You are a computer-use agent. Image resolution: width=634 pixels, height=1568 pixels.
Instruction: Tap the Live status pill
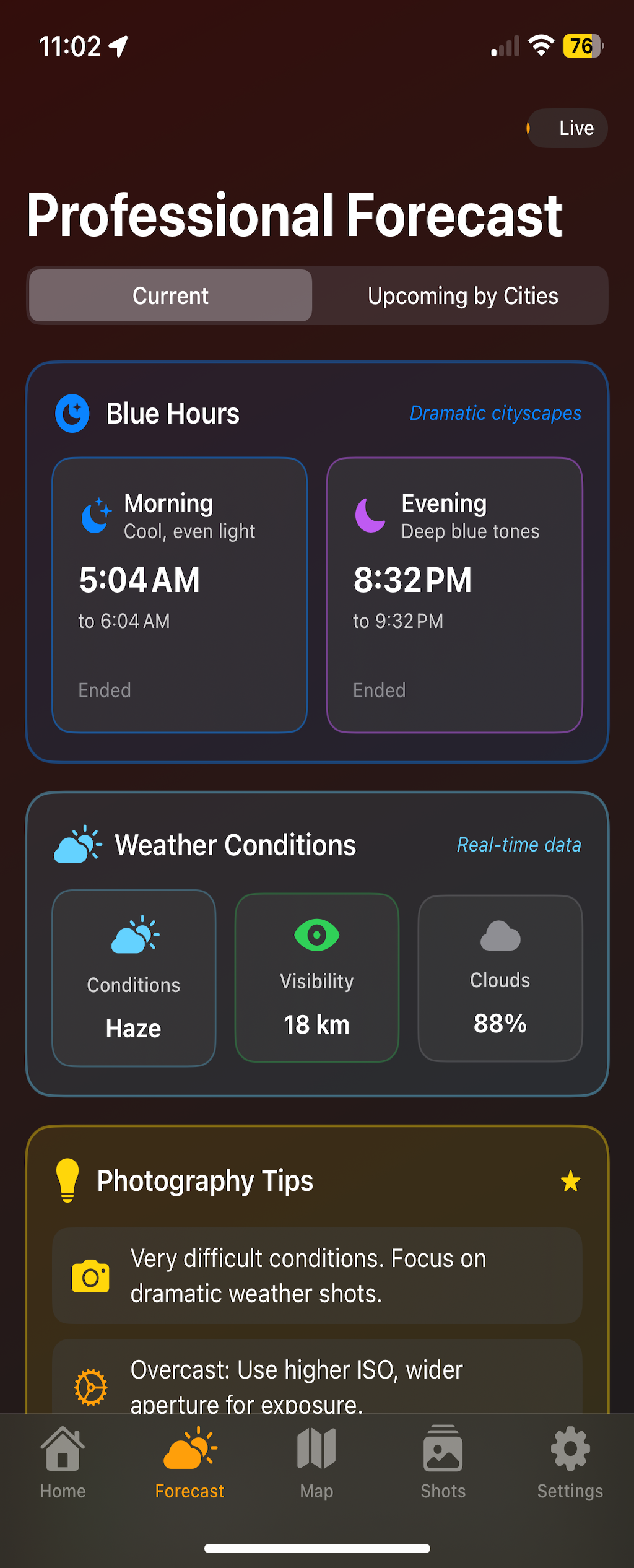point(567,128)
